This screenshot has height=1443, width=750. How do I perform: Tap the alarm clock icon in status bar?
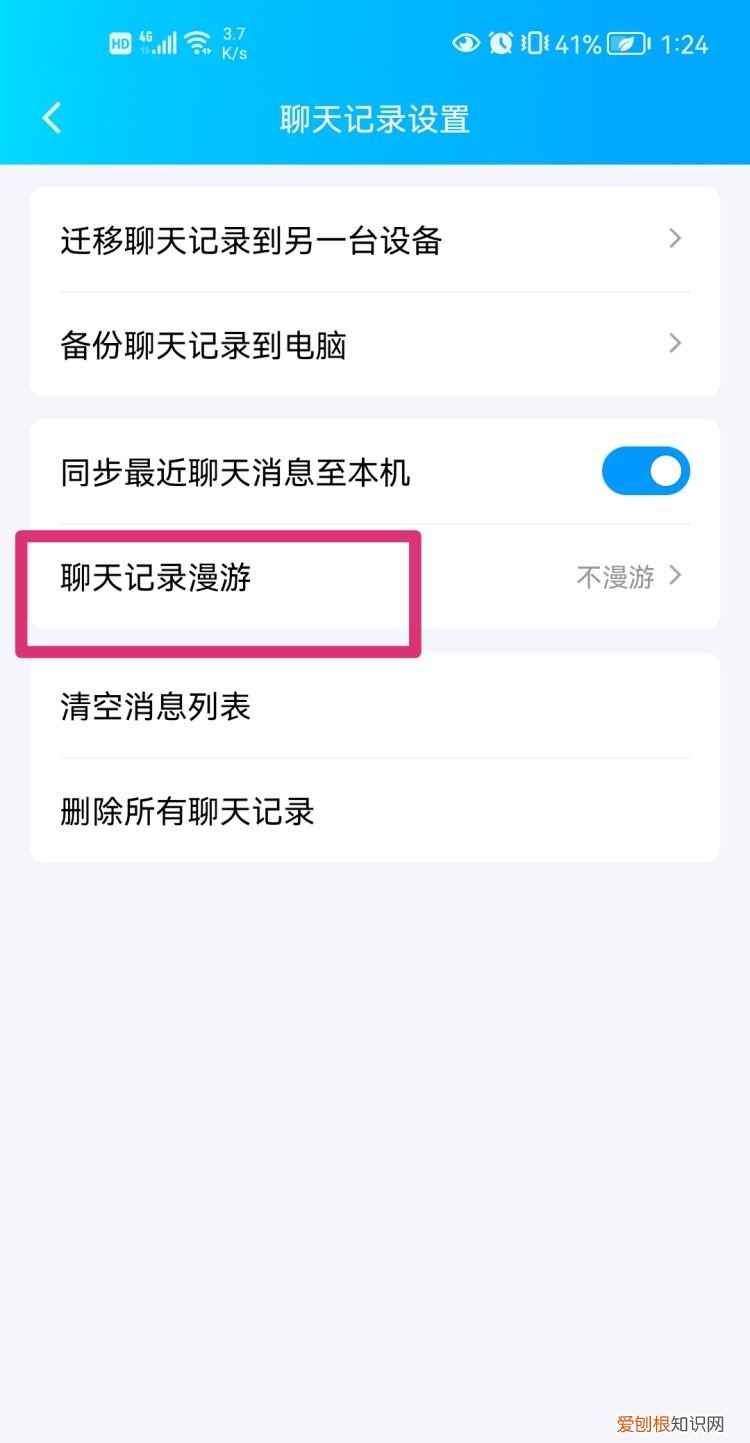500,43
